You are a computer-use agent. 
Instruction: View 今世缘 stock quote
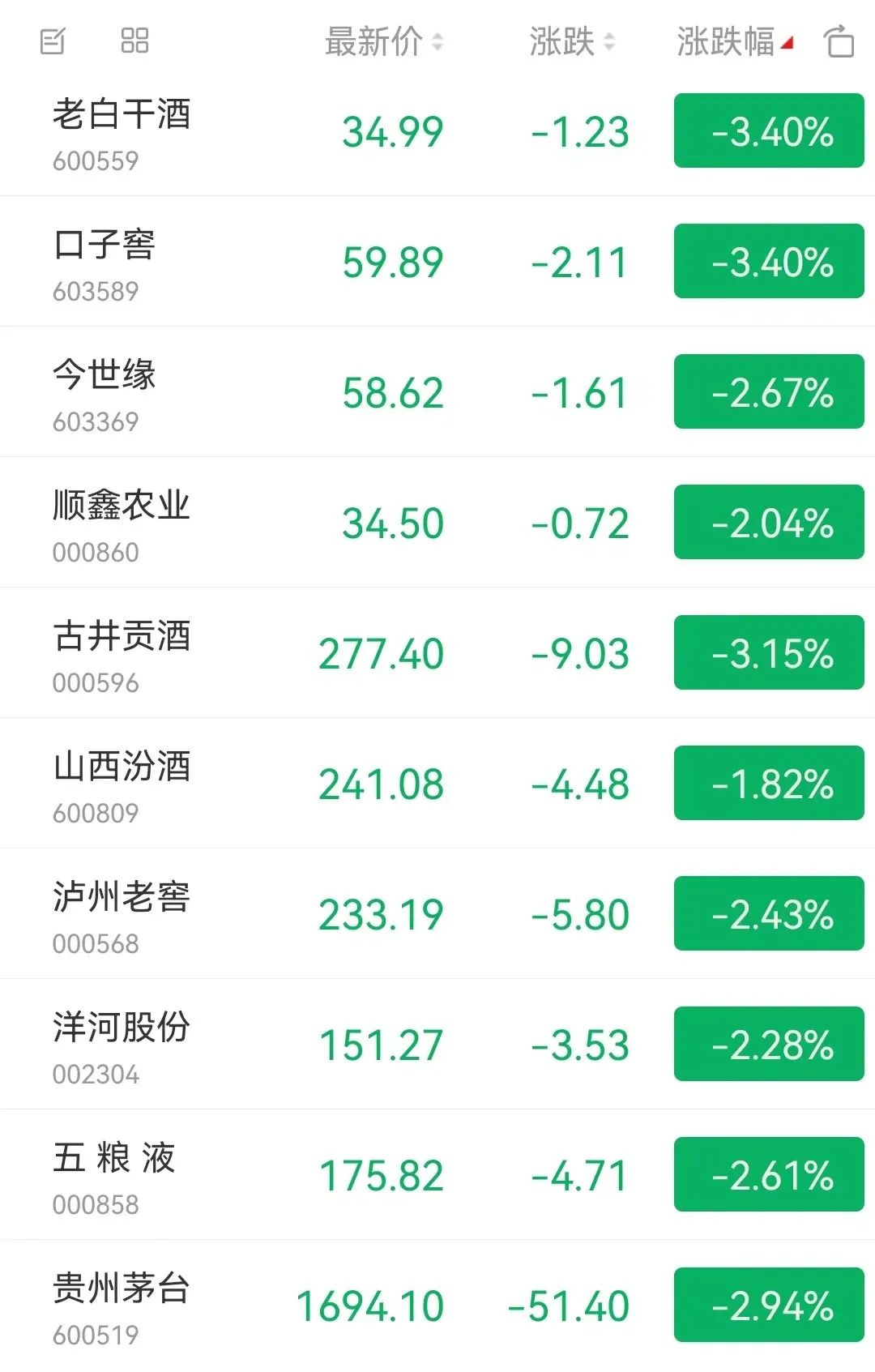point(105,393)
